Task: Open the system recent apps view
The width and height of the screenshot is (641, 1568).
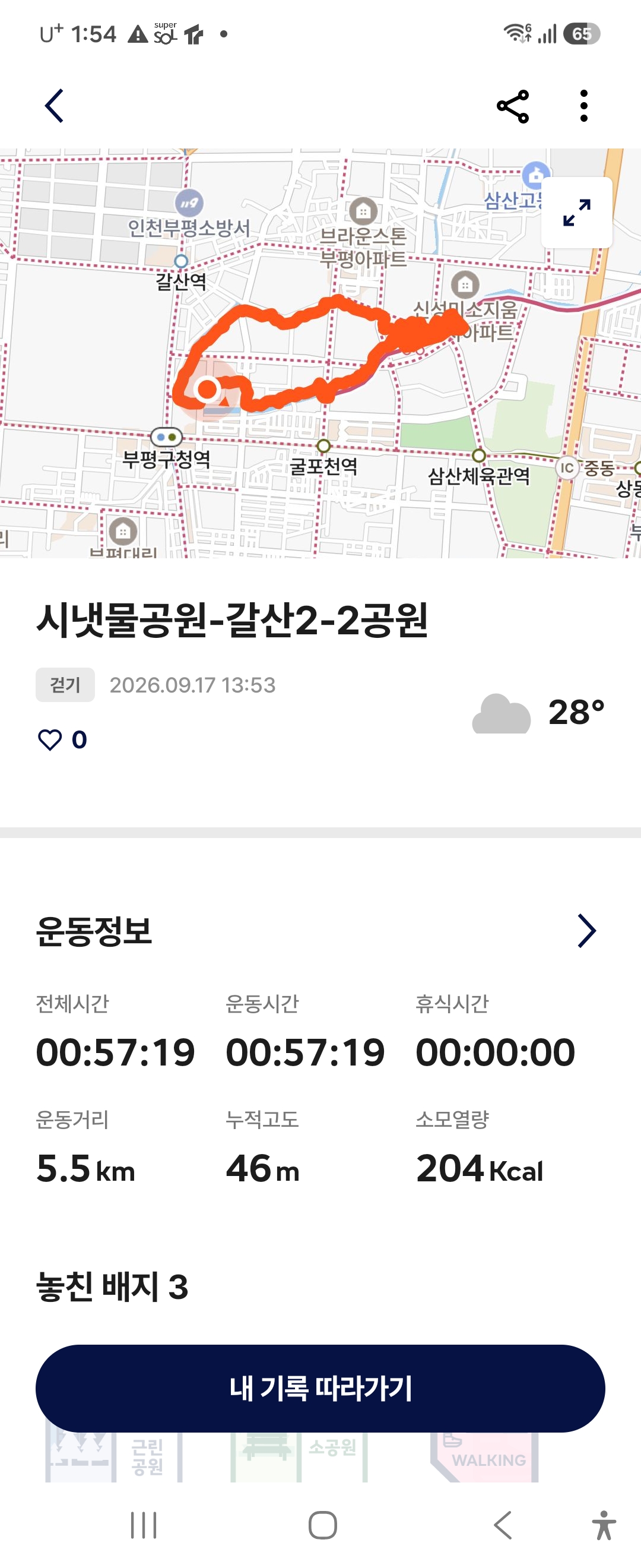Action: coord(144,1525)
